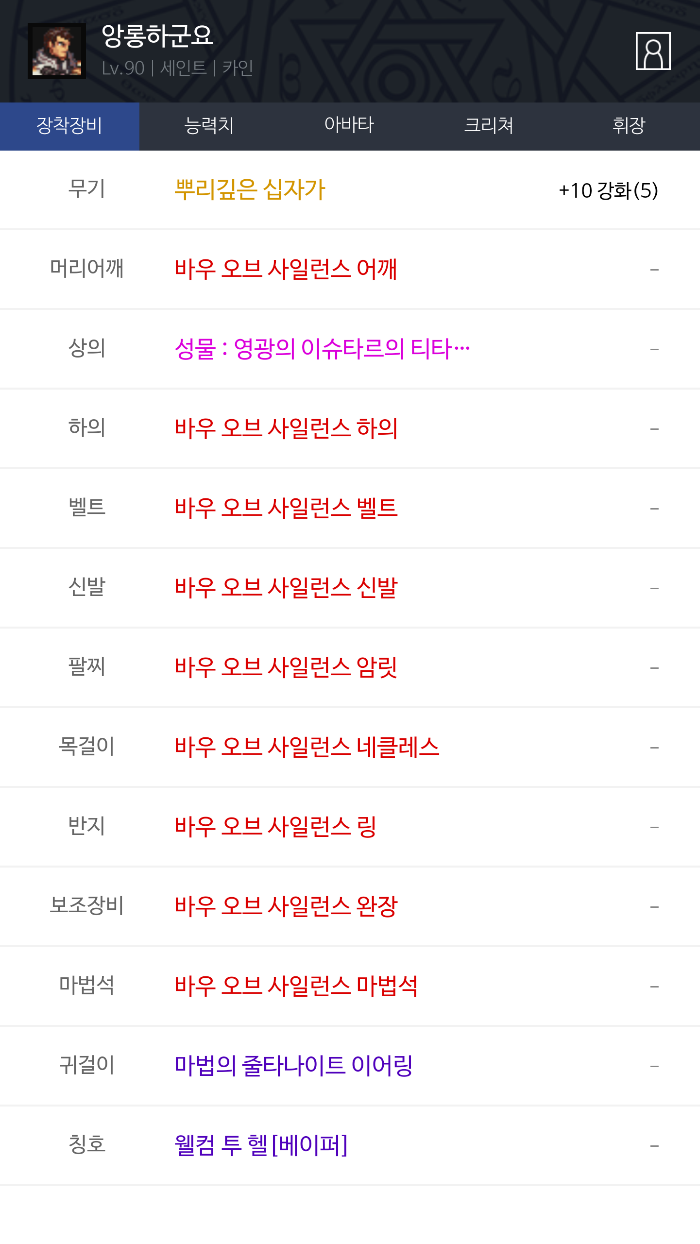Open the character profile icon
The width and height of the screenshot is (700, 1244).
click(x=653, y=51)
